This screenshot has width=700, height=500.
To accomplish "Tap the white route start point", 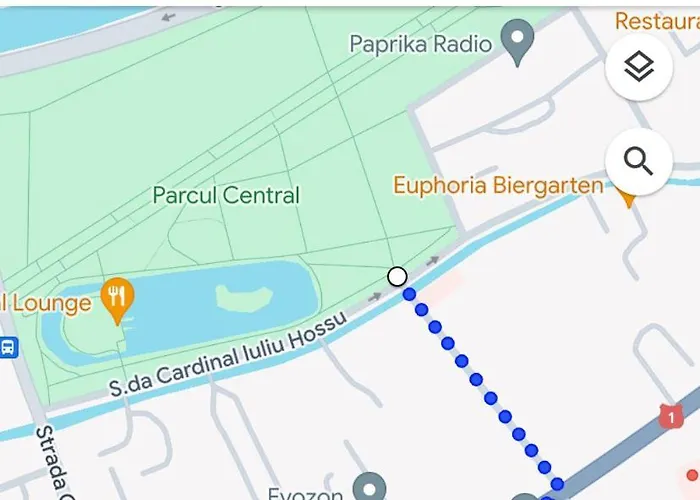I will (x=397, y=276).
